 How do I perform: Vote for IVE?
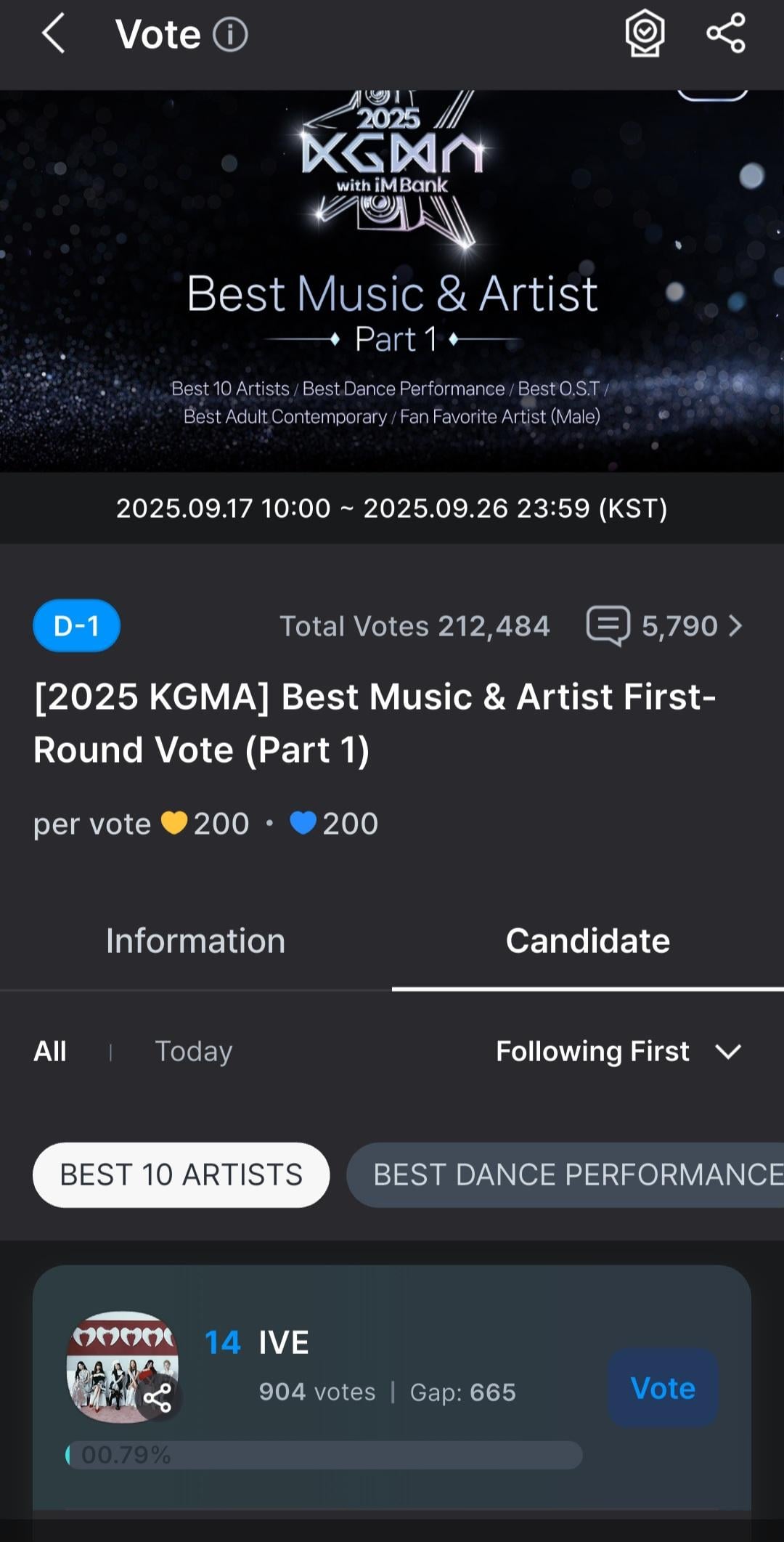click(x=663, y=1388)
